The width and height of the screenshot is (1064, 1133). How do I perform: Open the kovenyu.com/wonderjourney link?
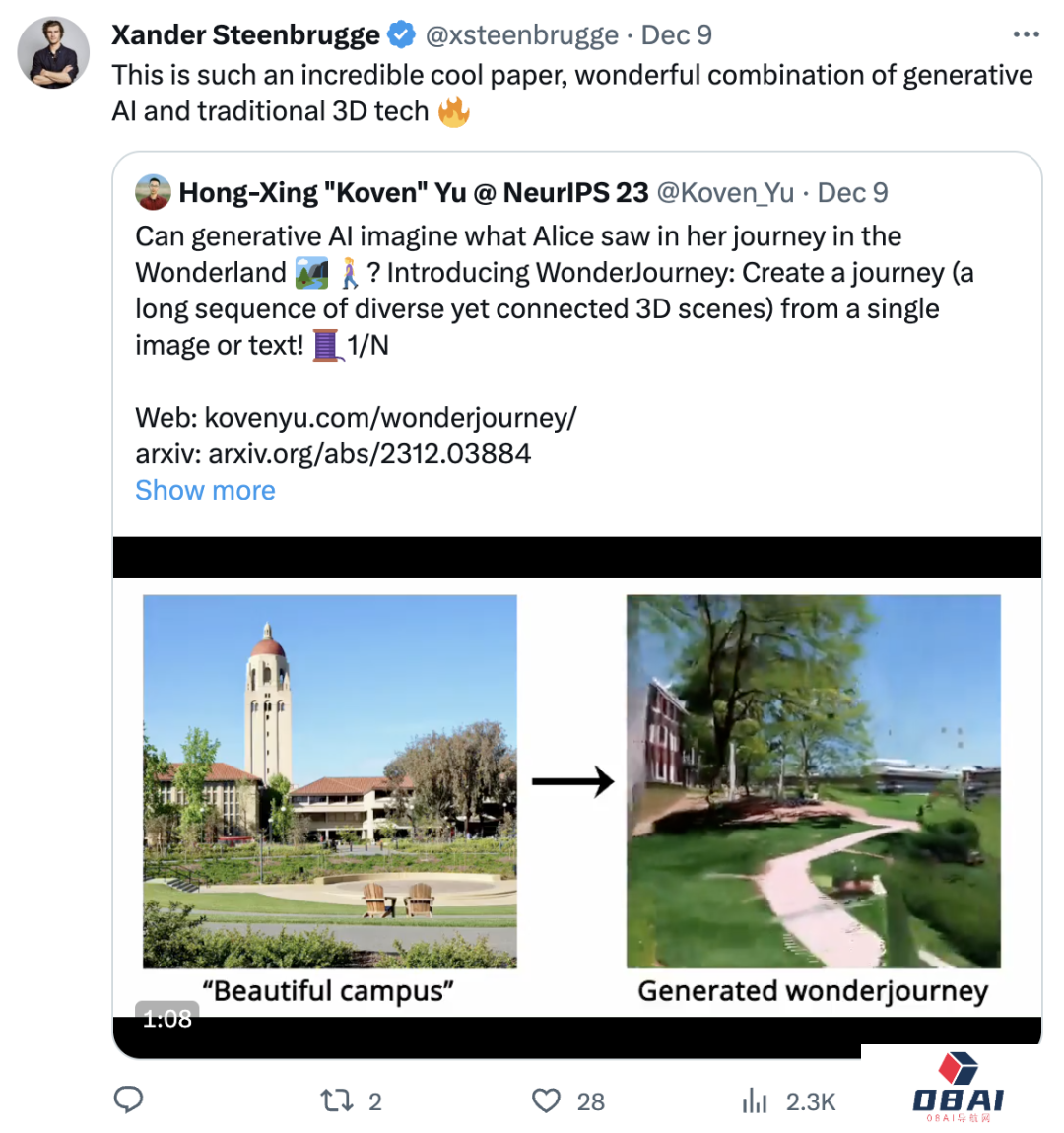(x=390, y=418)
